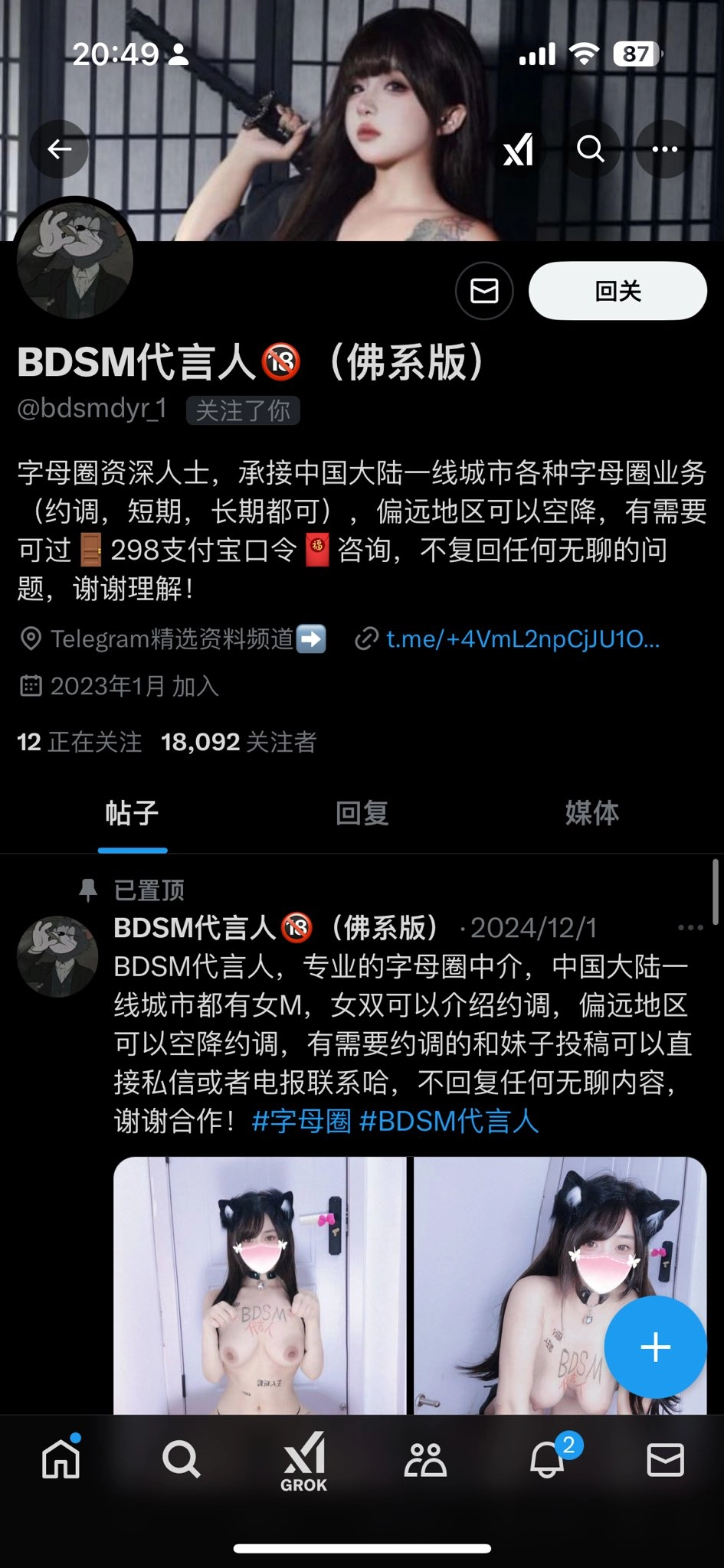Switch to the 媒体 tab
The width and height of the screenshot is (724, 1568).
(591, 813)
